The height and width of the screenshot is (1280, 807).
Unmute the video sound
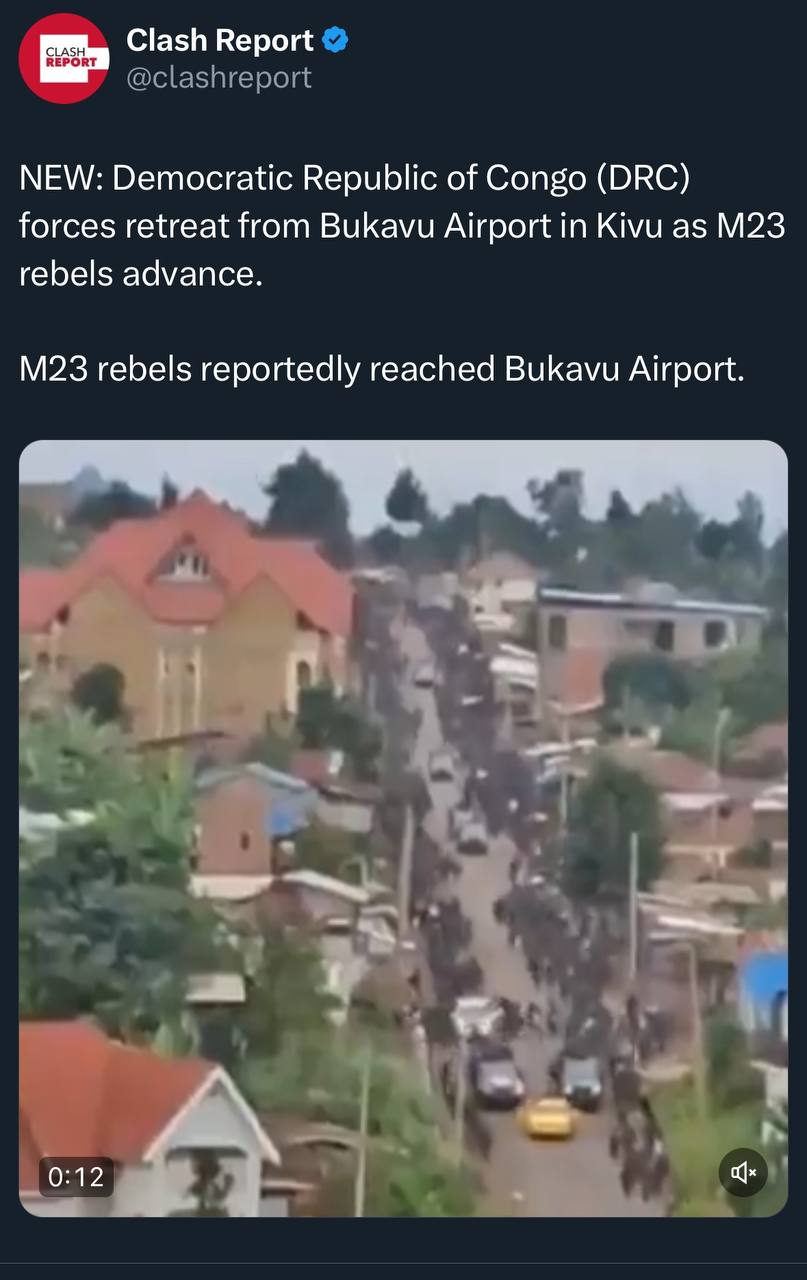click(742, 1173)
